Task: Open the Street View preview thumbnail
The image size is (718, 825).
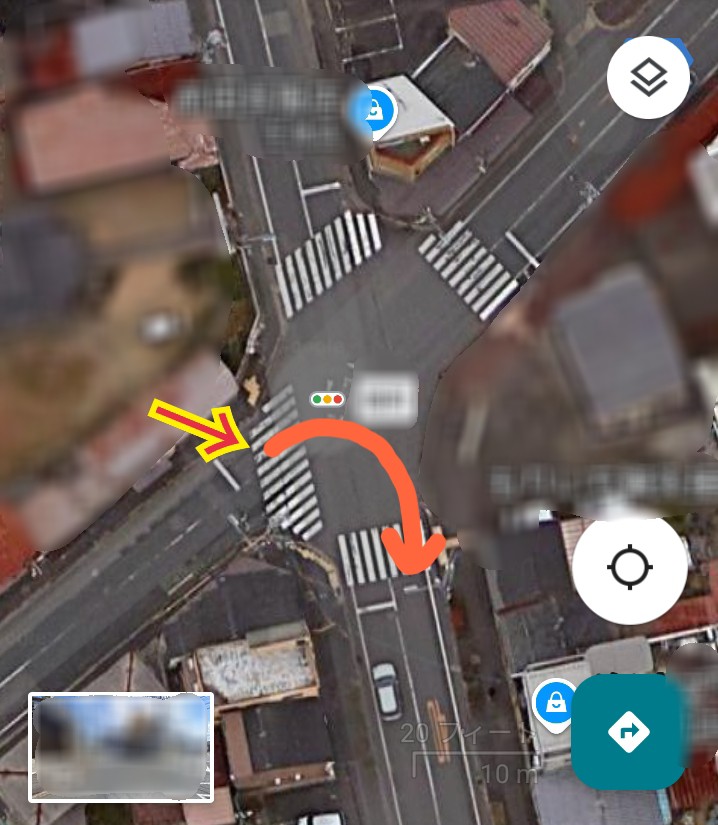Action: 121,746
